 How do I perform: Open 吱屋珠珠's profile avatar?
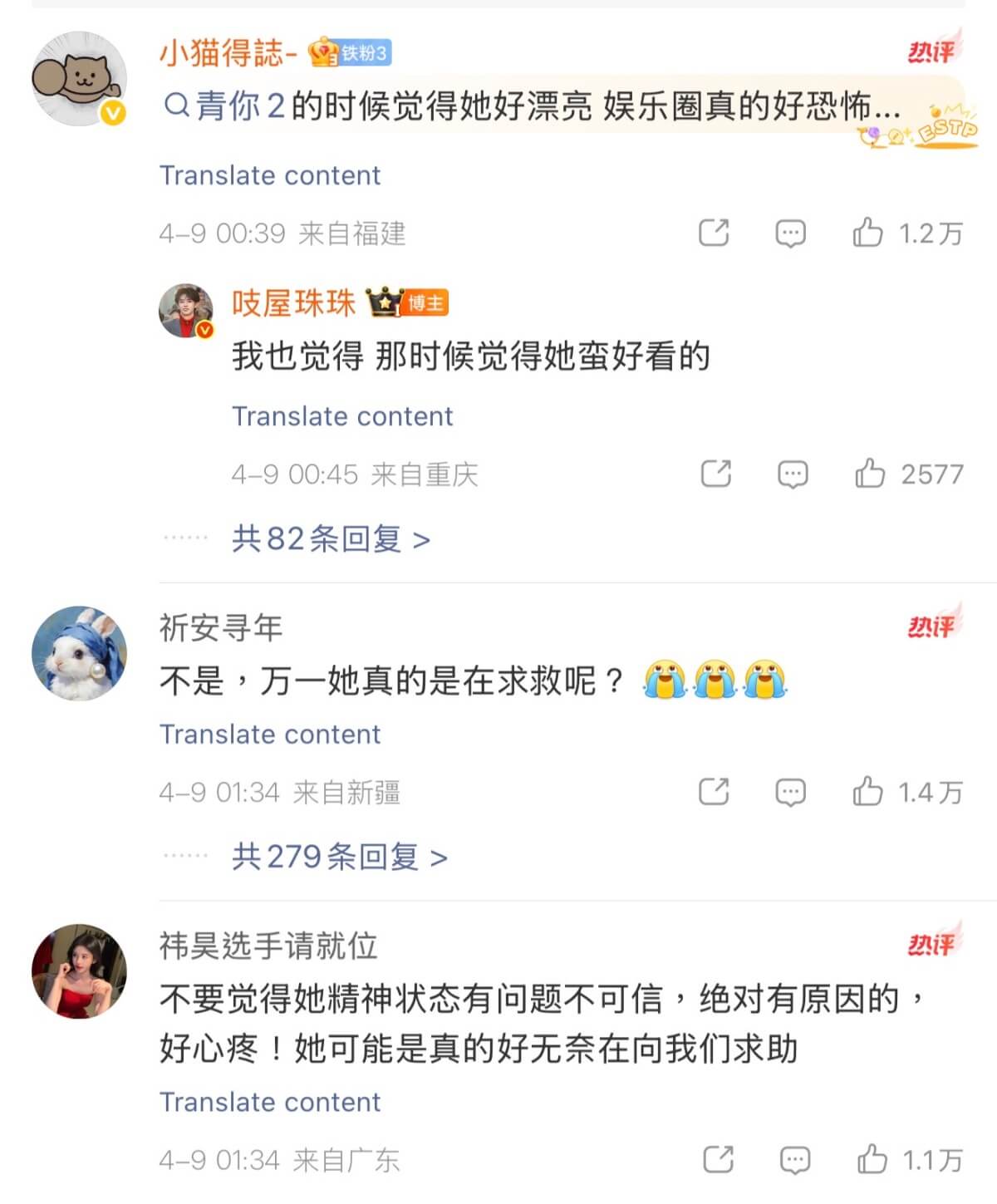[186, 310]
